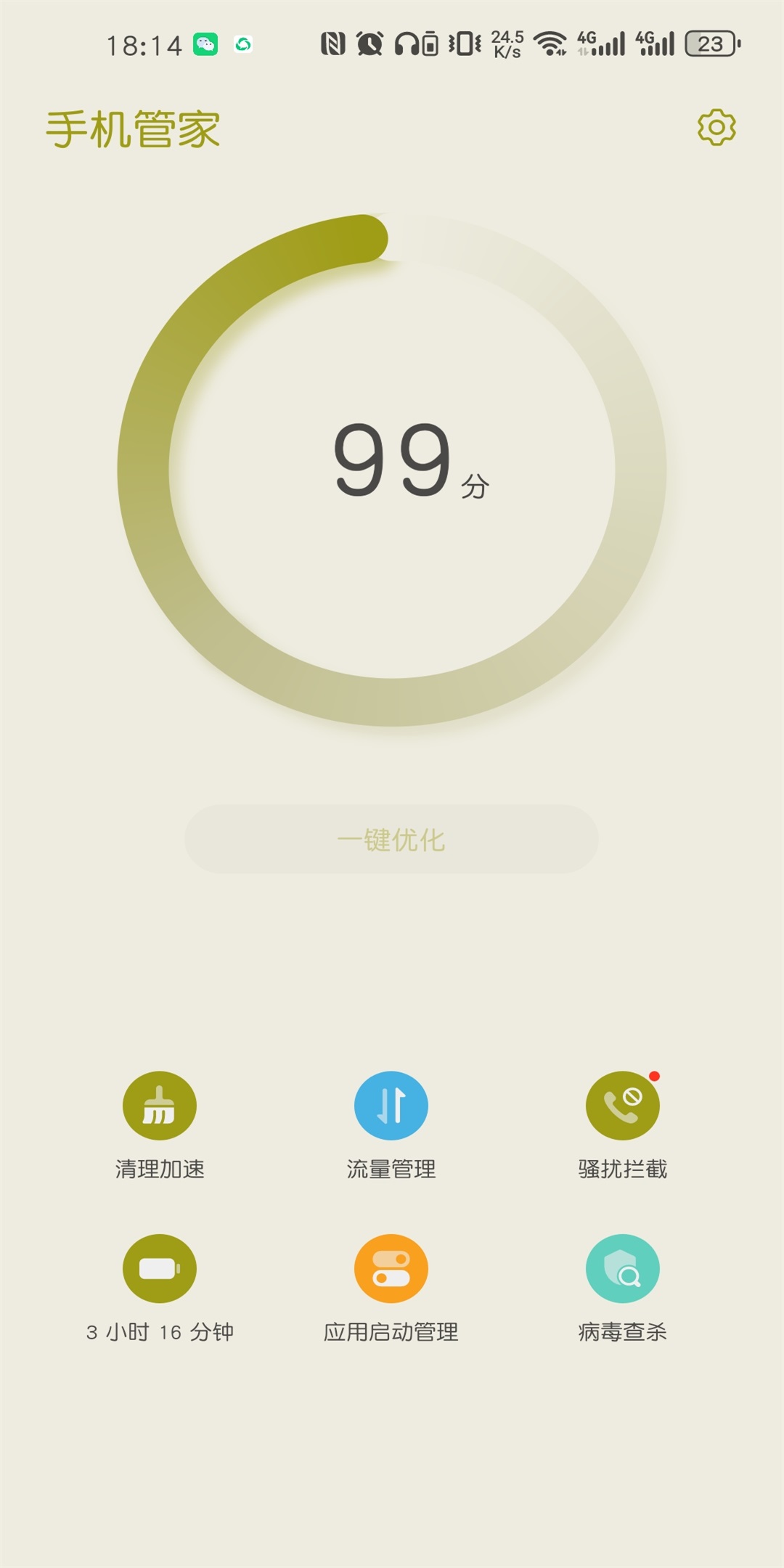This screenshot has height=1568, width=784.
Task: Tap the 99 分 score circle
Action: coord(392,470)
